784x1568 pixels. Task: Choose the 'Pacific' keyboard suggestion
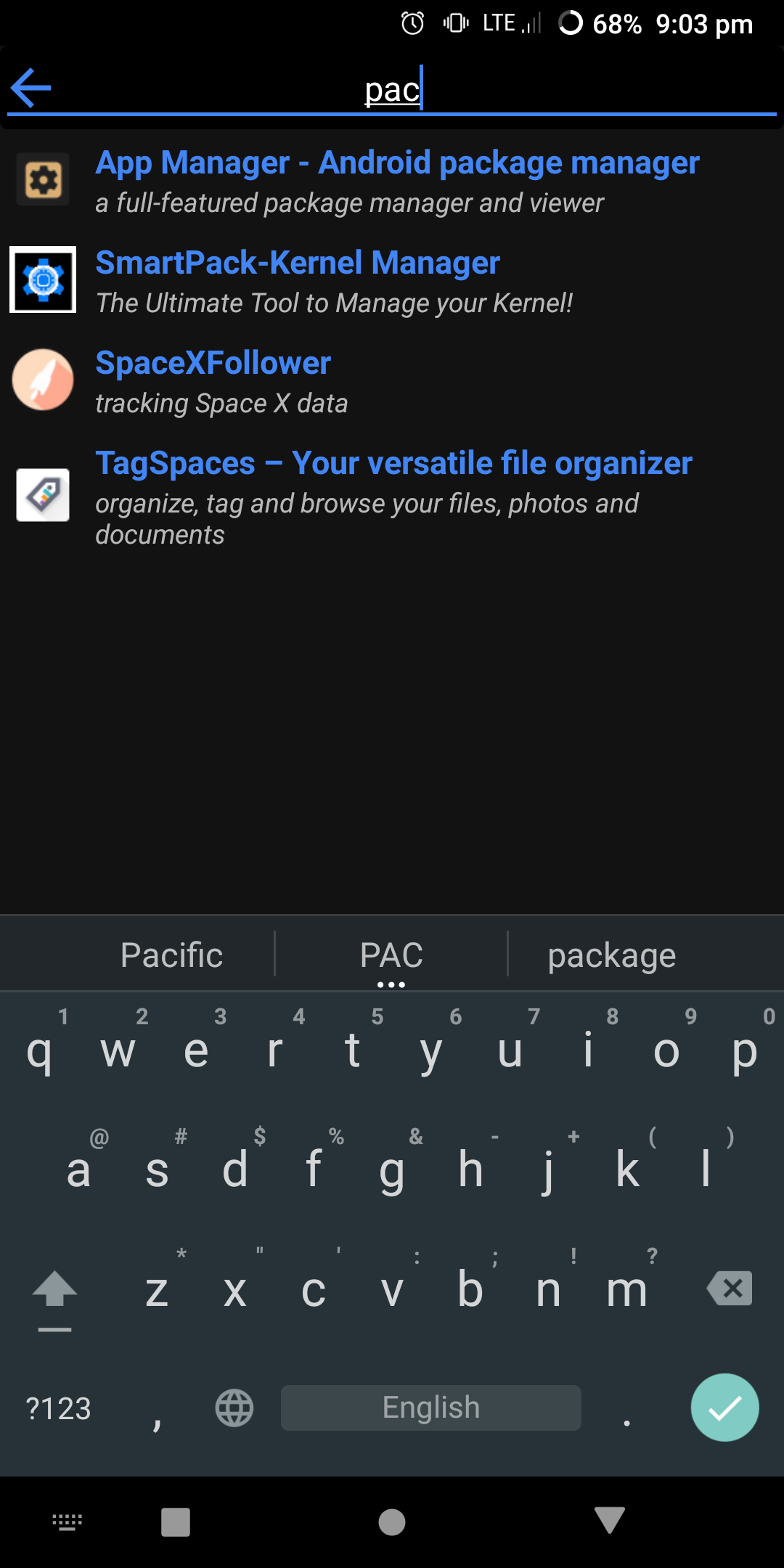tap(171, 955)
